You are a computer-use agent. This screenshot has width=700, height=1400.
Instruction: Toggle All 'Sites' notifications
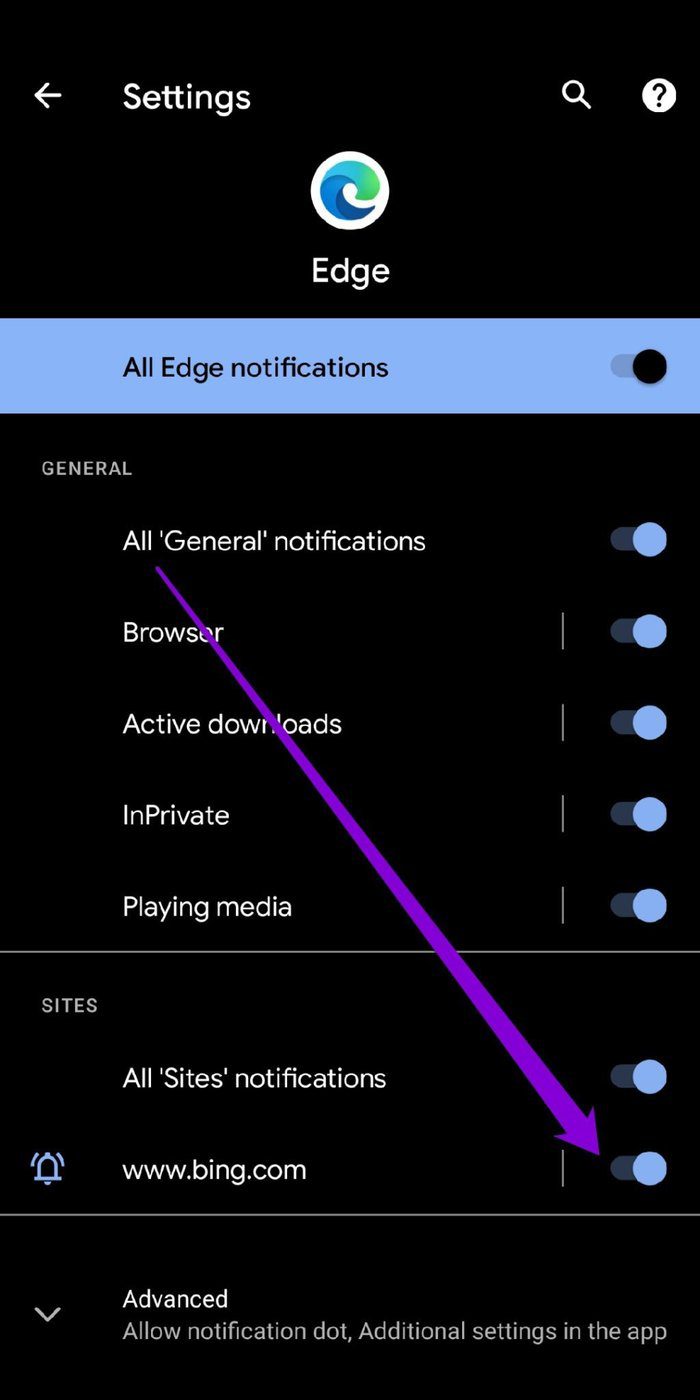click(x=638, y=1077)
